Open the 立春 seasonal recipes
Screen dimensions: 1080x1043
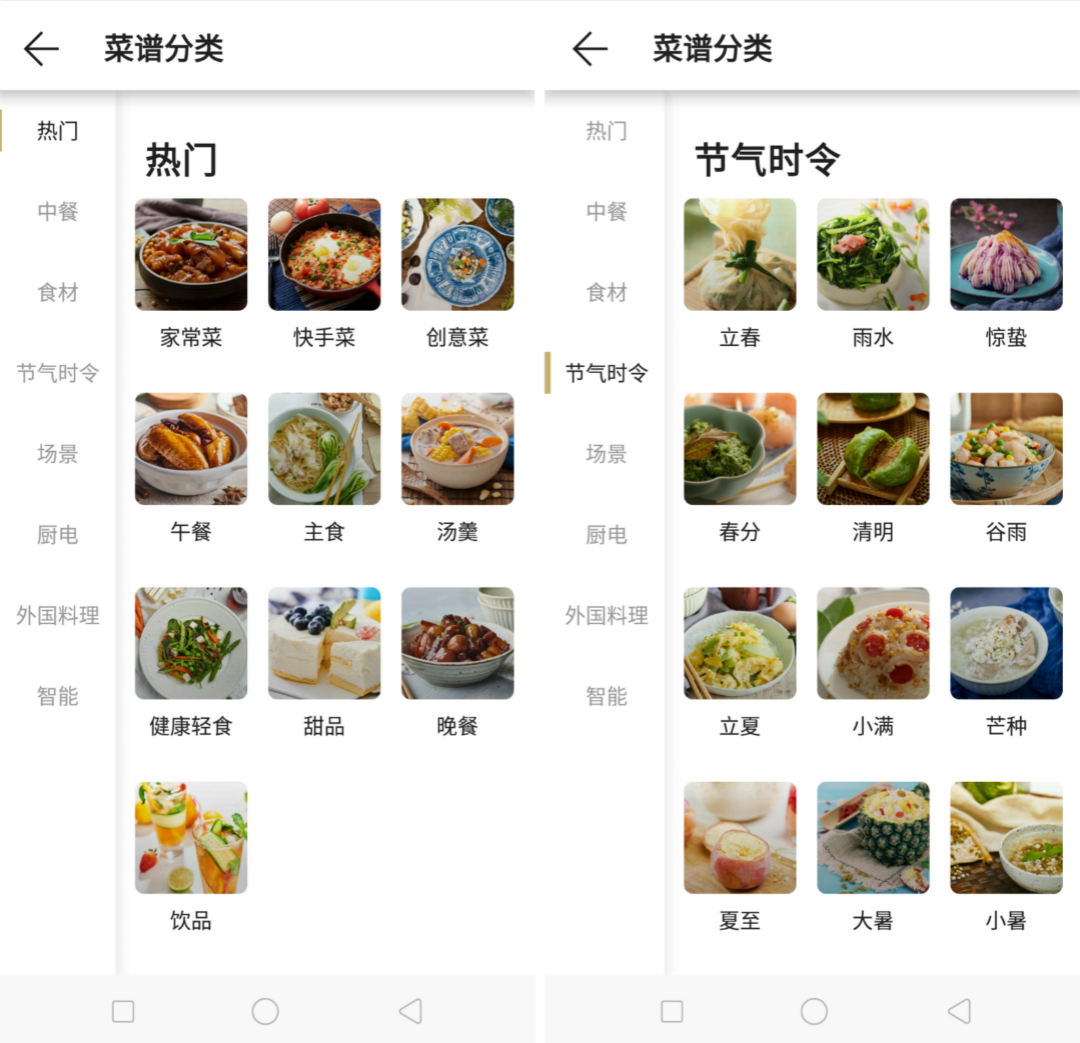(x=740, y=255)
